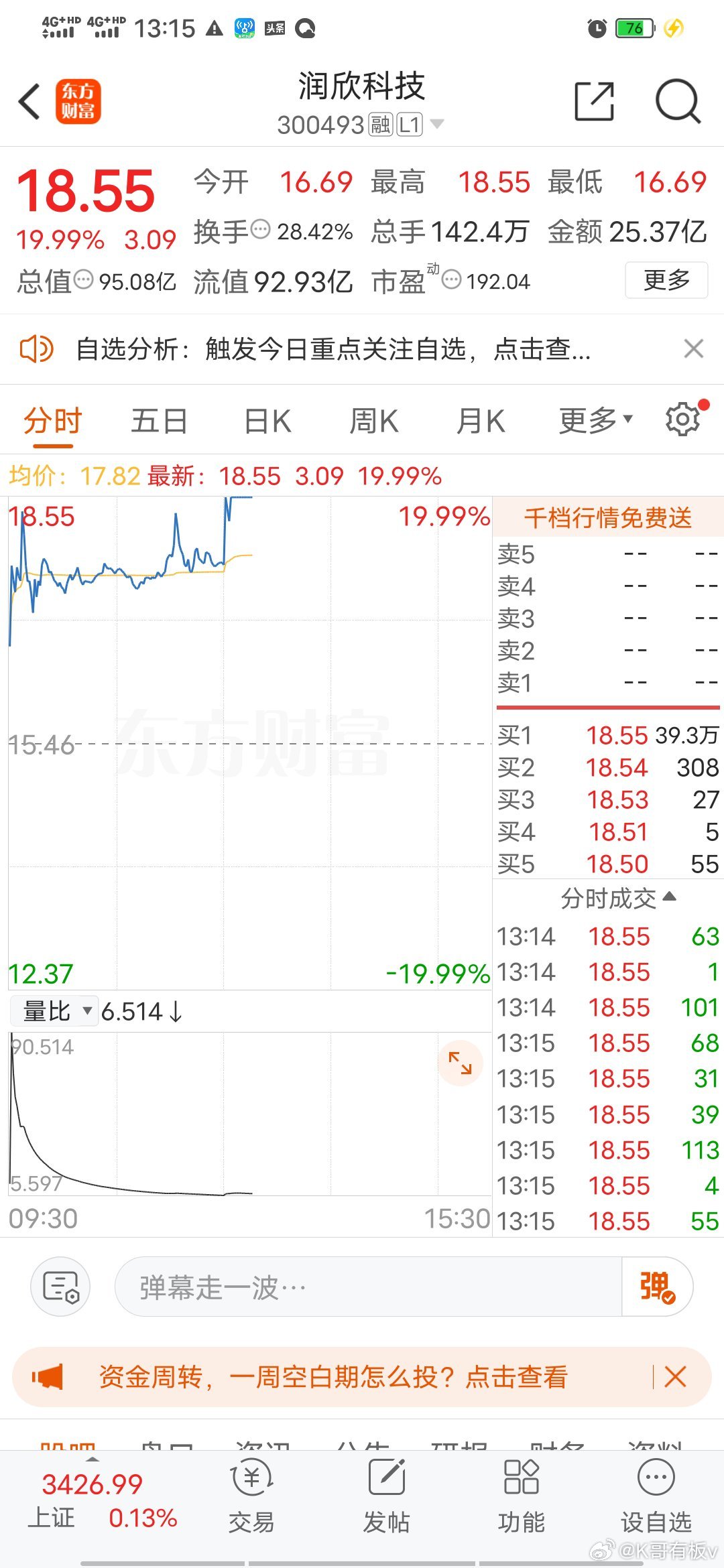Open 交易 in the bottom bar
The image size is (724, 1568).
coord(251,1498)
